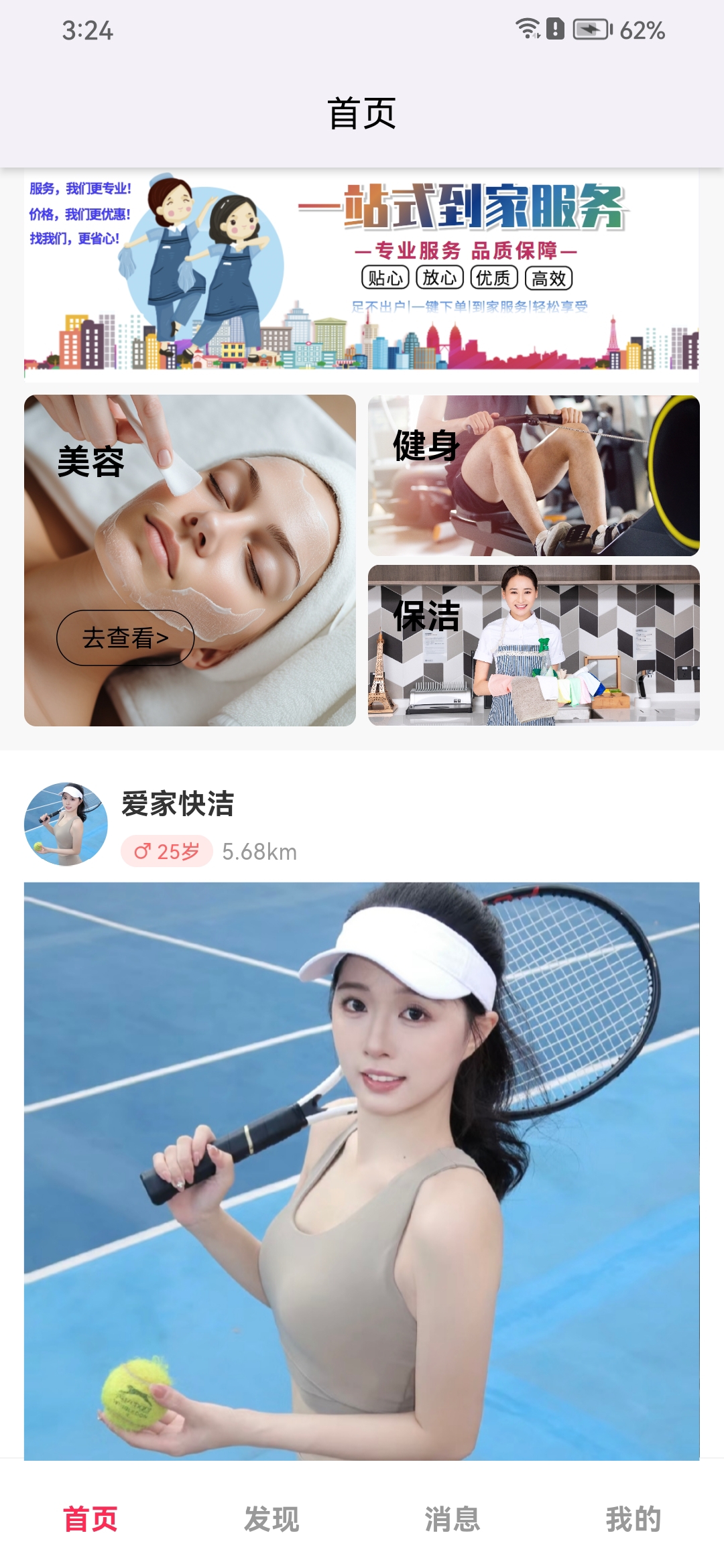Viewport: 724px width, 1568px height.
Task: Go to the 首页 home tab
Action: click(x=90, y=1518)
